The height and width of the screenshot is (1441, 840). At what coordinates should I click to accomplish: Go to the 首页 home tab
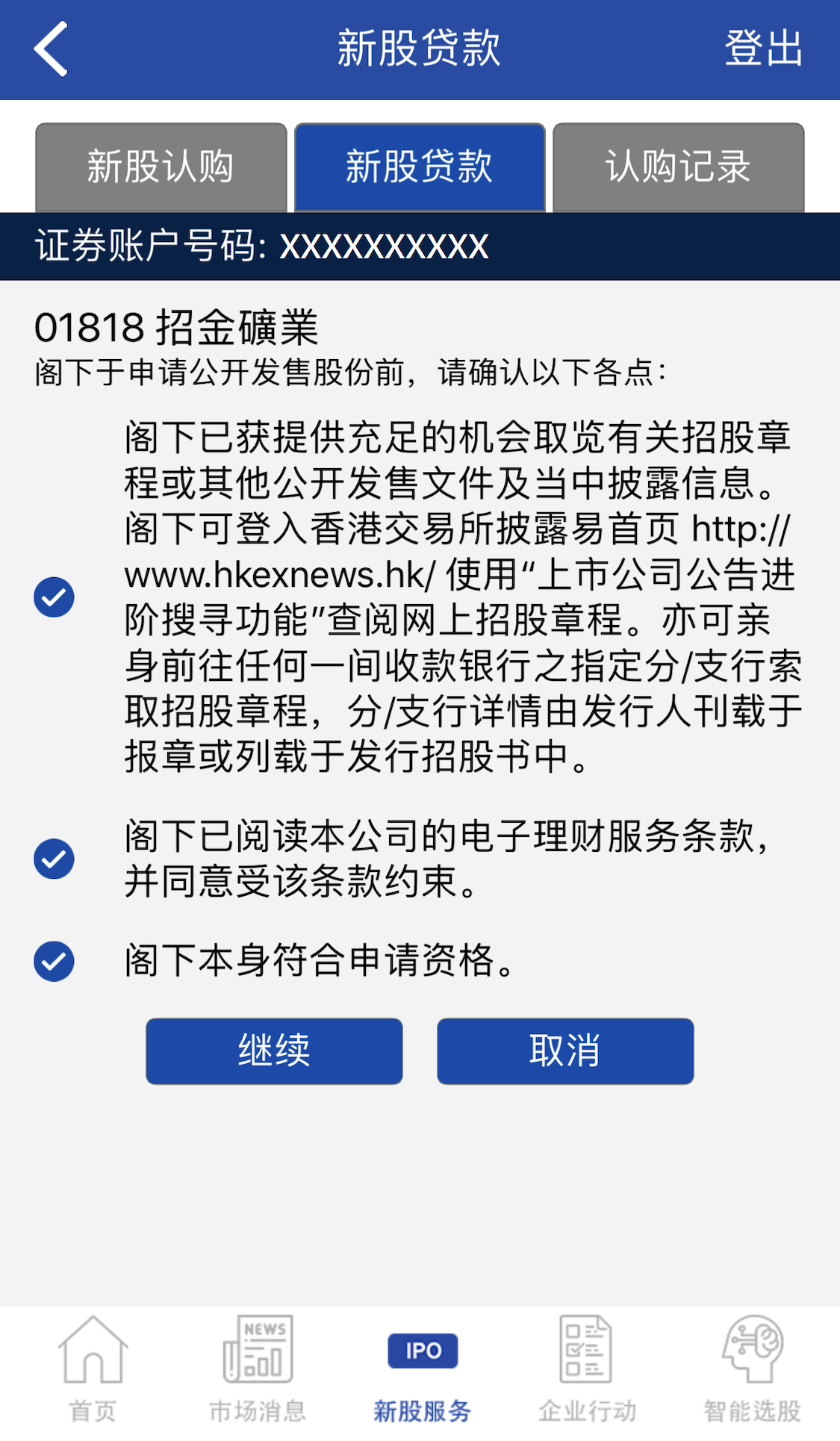93,1370
